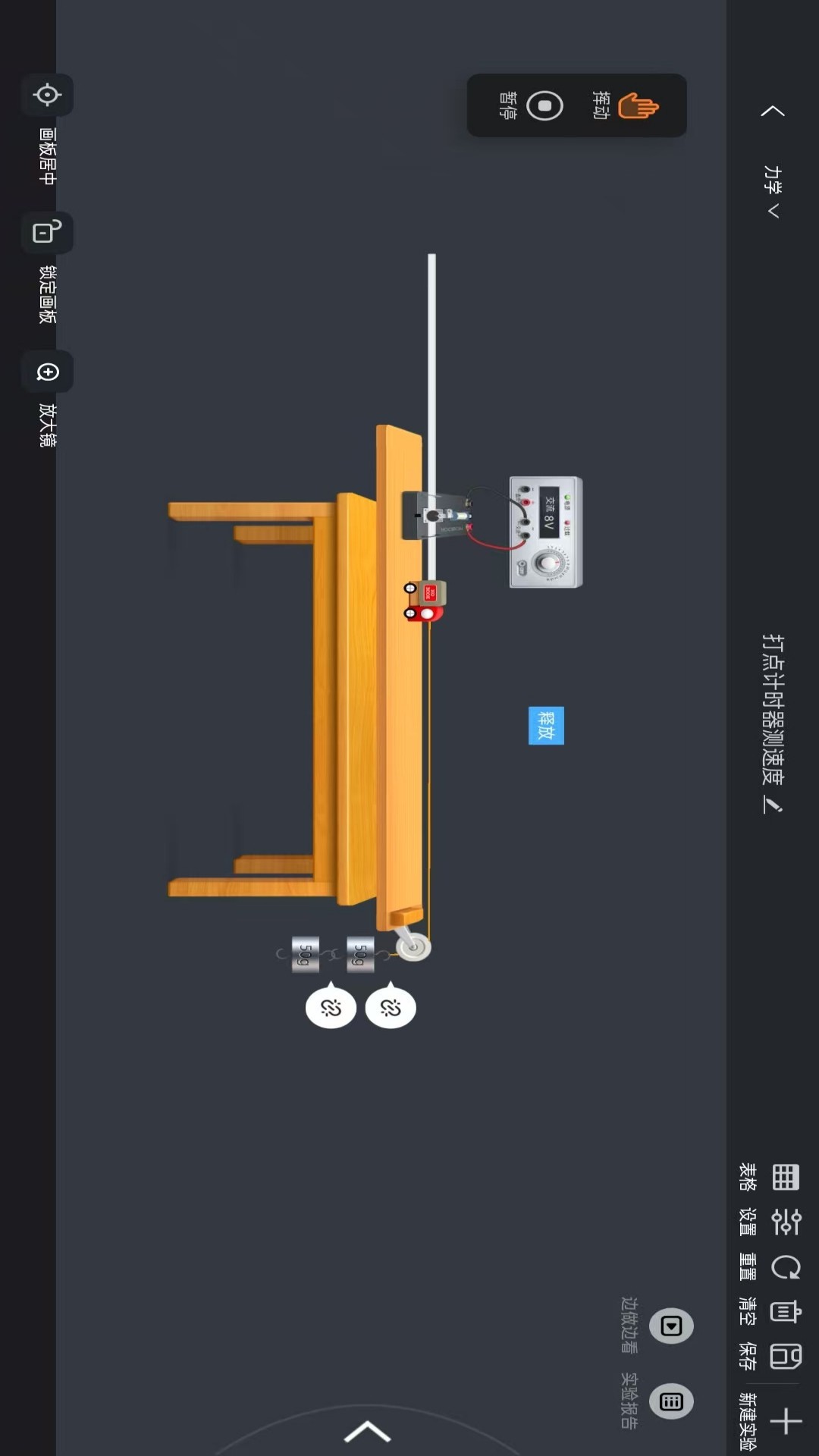Open the 放大镜 magnifier tool
Viewport: 819px width, 1456px height.
pos(47,372)
